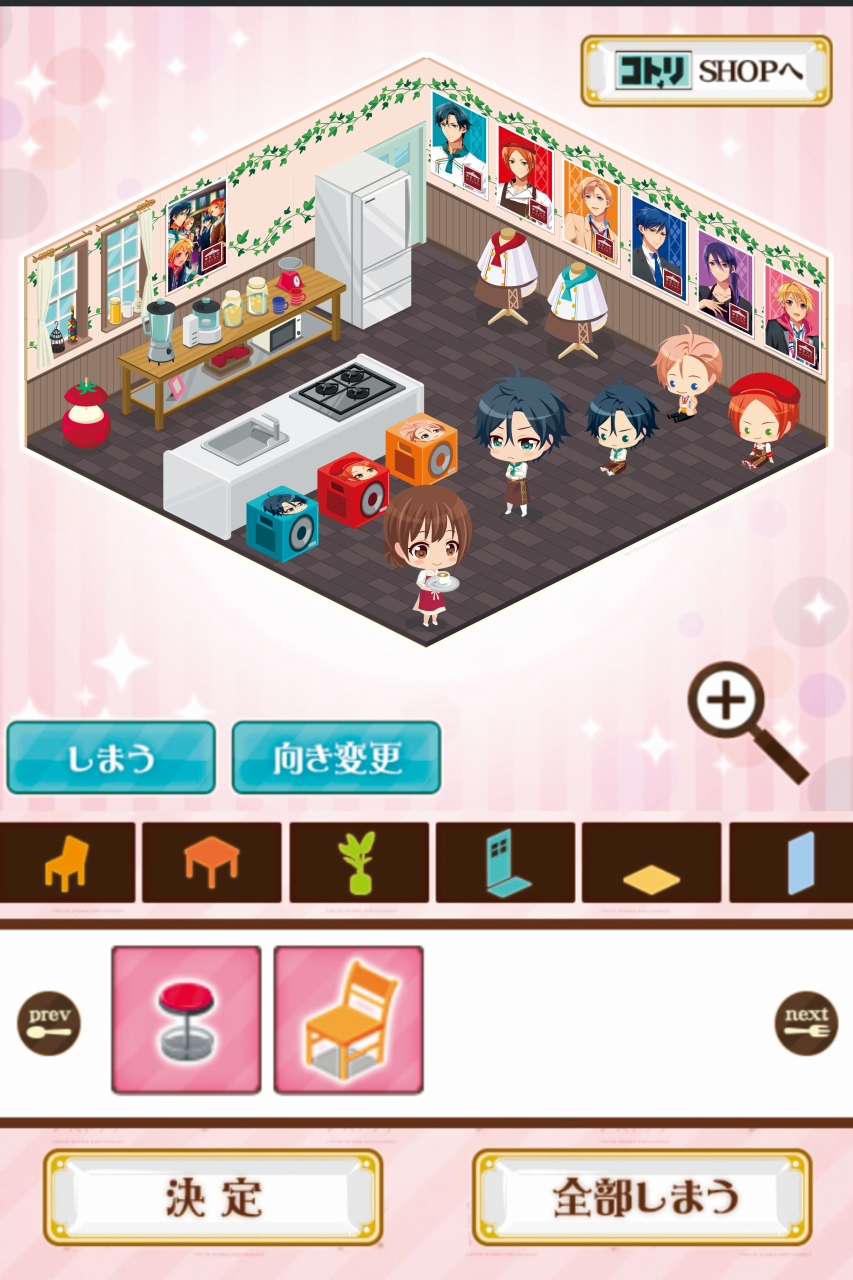Choose the orange wooden chair item
Viewport: 853px width, 1280px height.
[x=348, y=1020]
